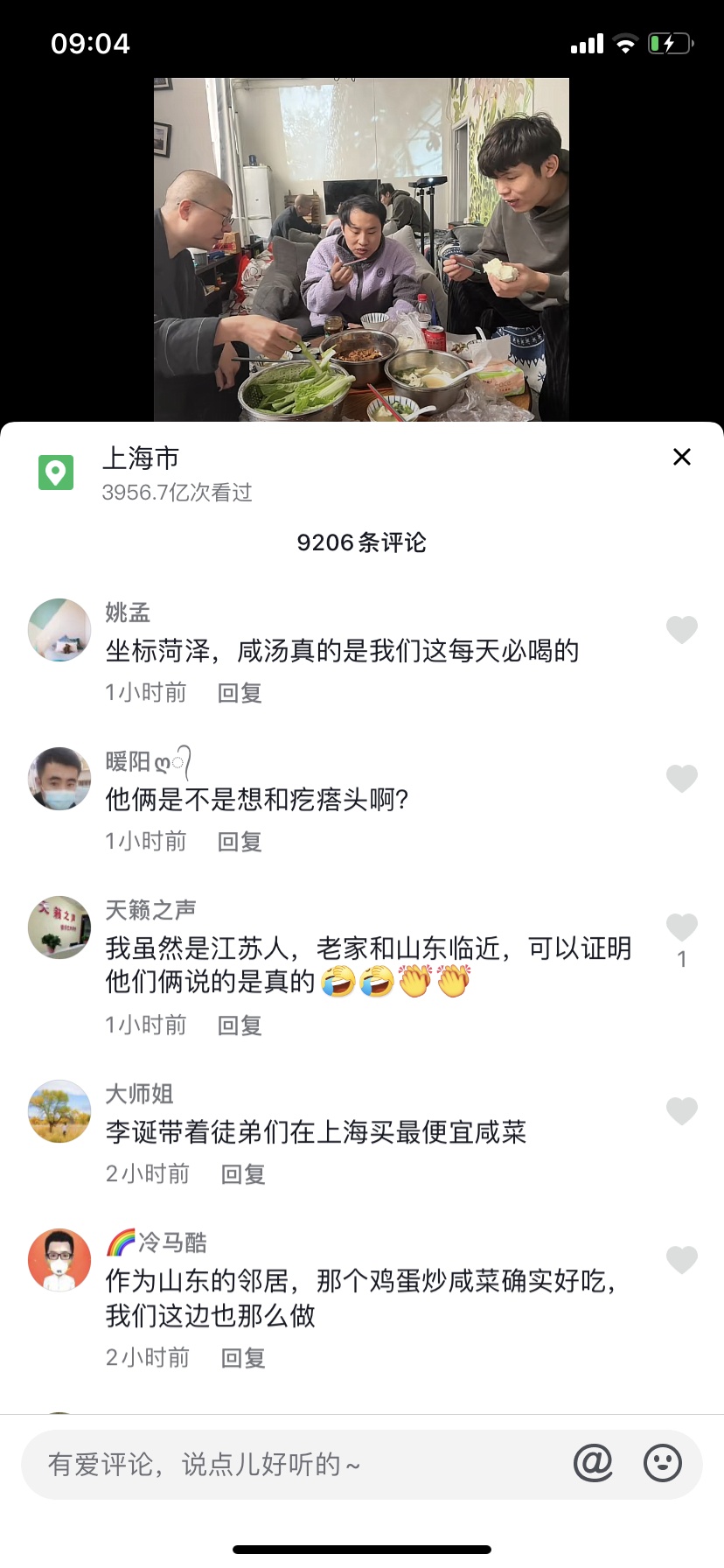Reply to 天籁之声's comment
724x1568 pixels.
coord(240,1025)
